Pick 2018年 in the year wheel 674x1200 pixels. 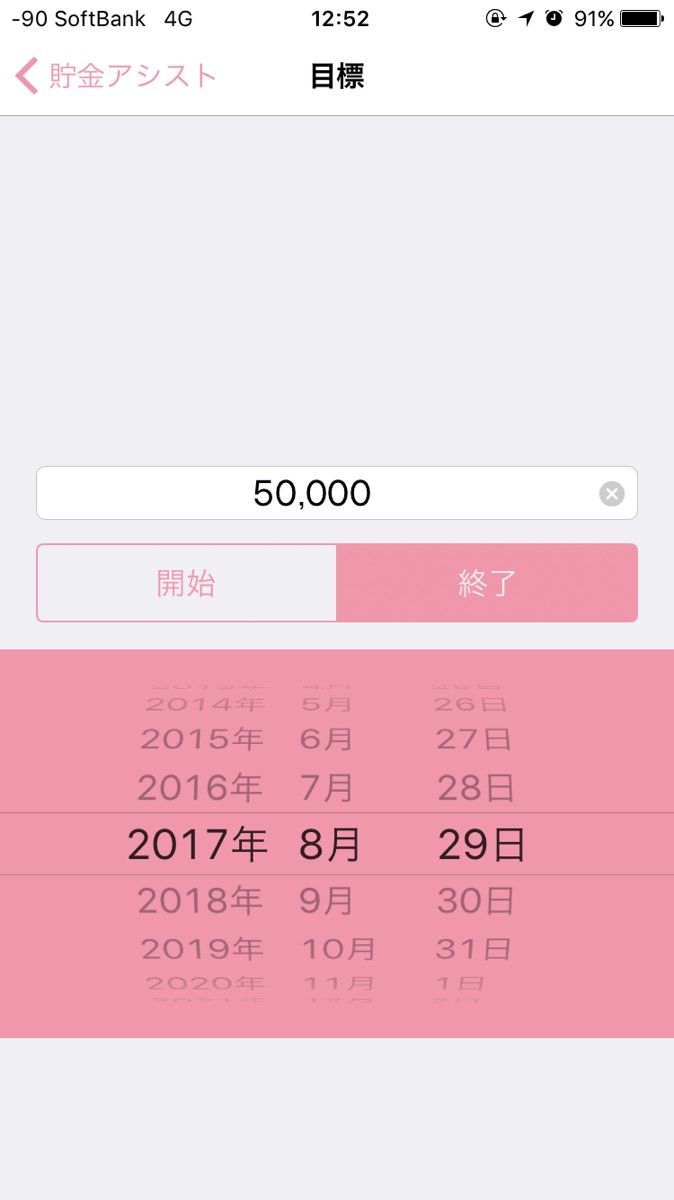click(200, 901)
